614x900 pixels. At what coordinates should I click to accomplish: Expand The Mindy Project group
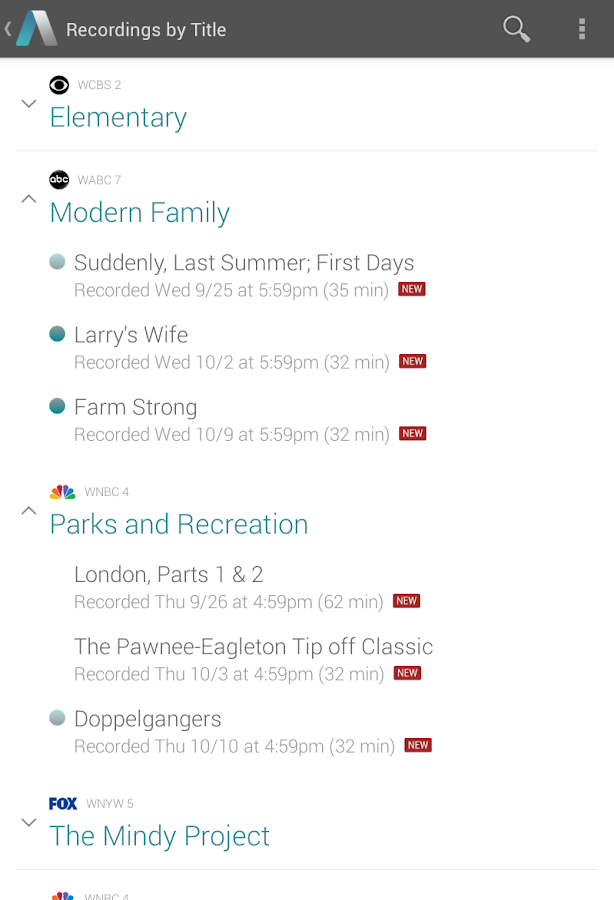29,823
